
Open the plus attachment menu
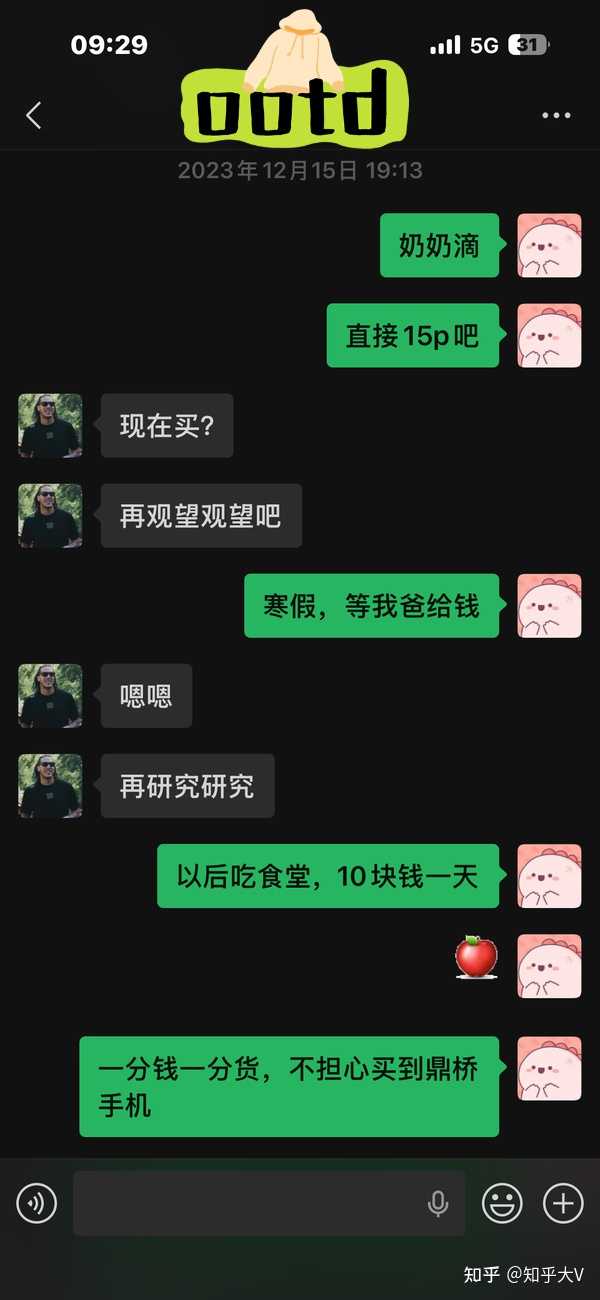tap(563, 1203)
